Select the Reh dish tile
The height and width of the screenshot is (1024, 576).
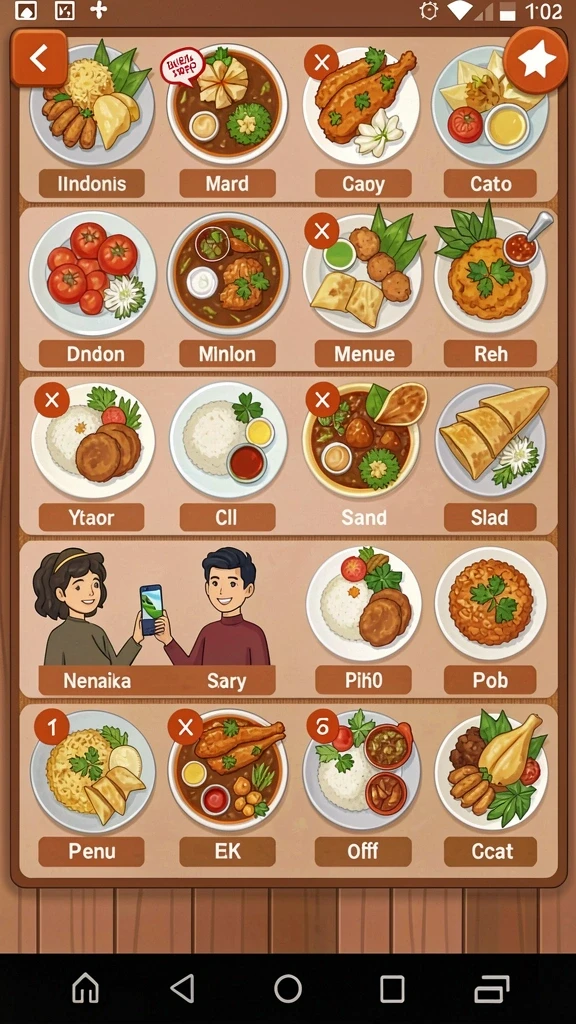pyautogui.click(x=490, y=289)
